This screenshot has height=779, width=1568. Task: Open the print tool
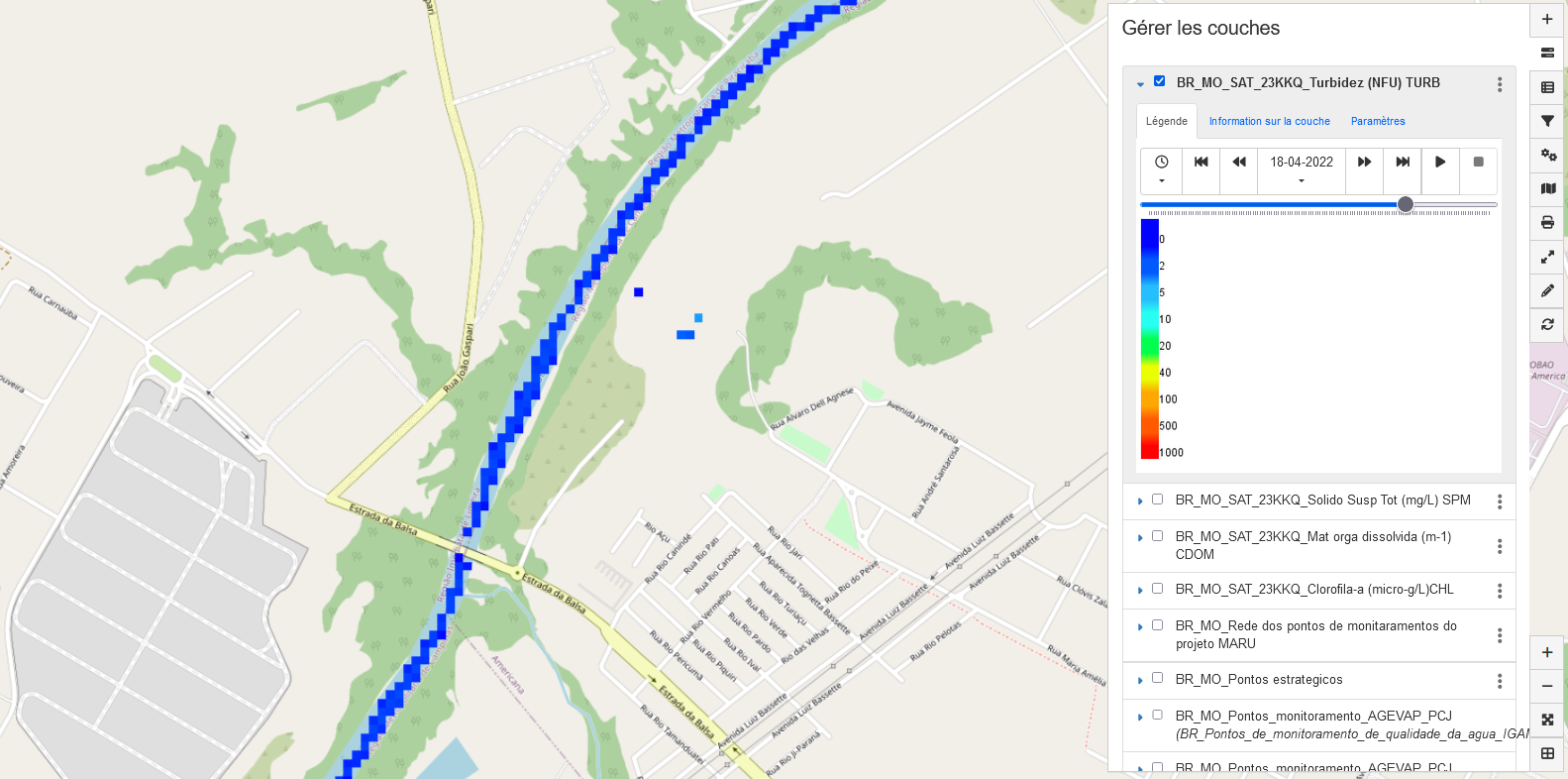1547,222
